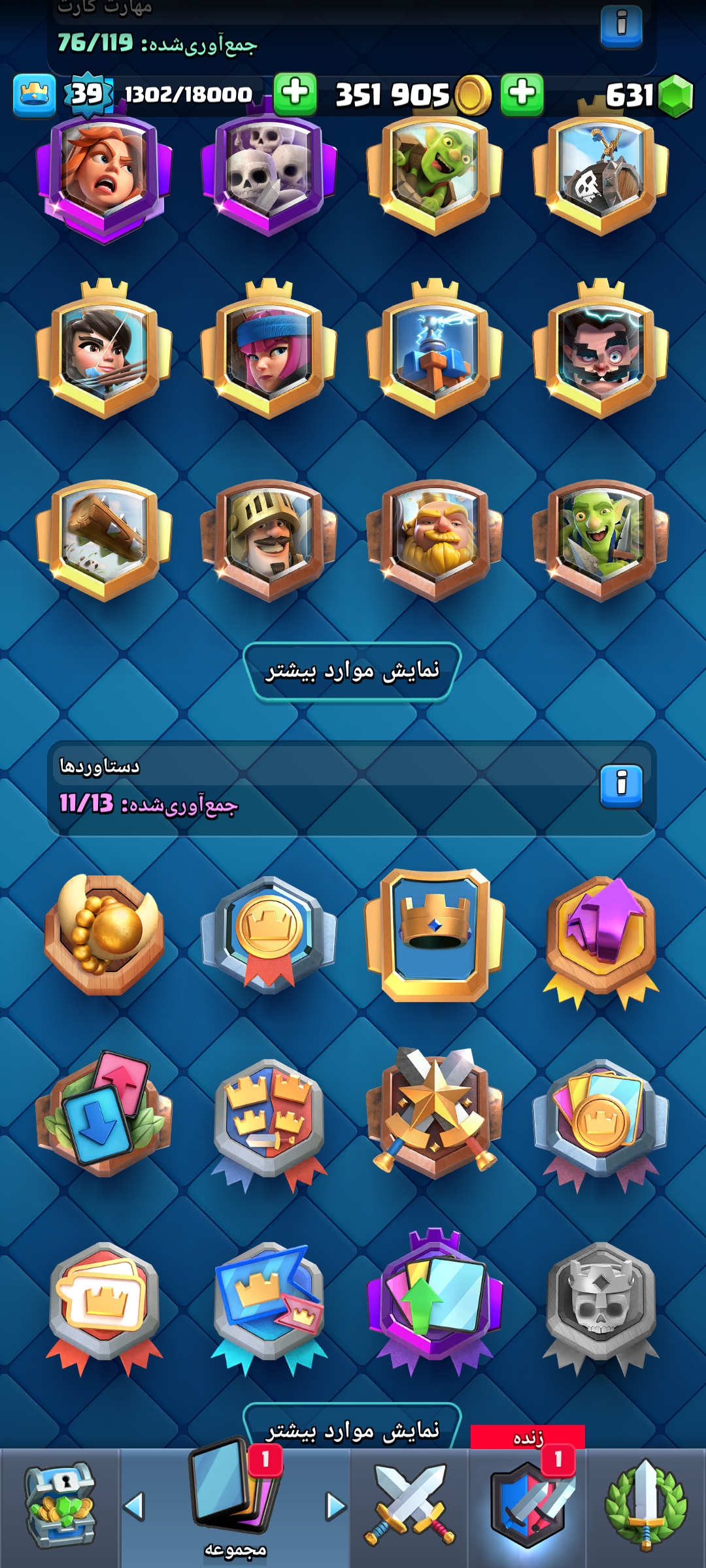
Task: Add more experience with the plus button
Action: pos(295,94)
